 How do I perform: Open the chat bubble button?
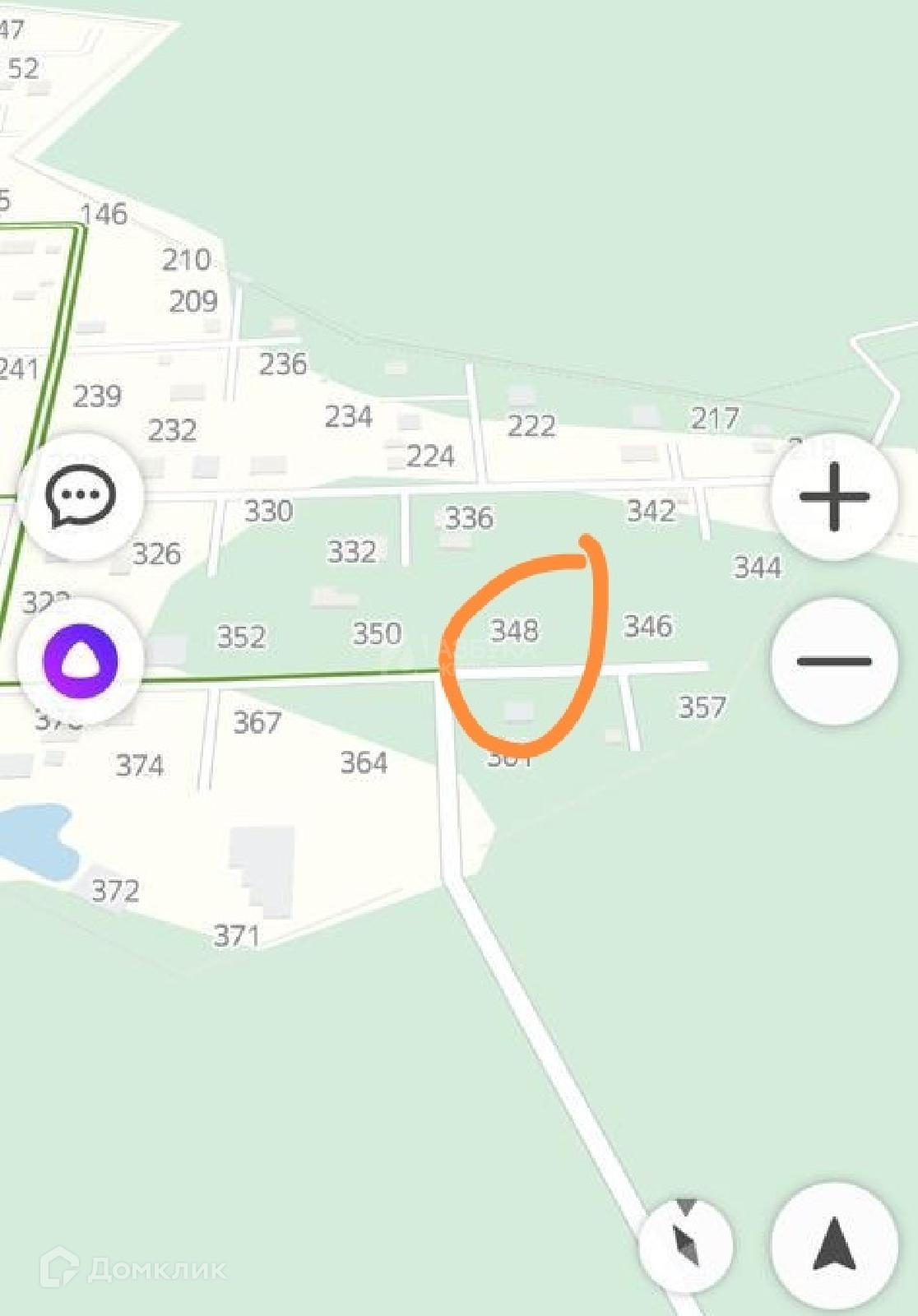80,495
